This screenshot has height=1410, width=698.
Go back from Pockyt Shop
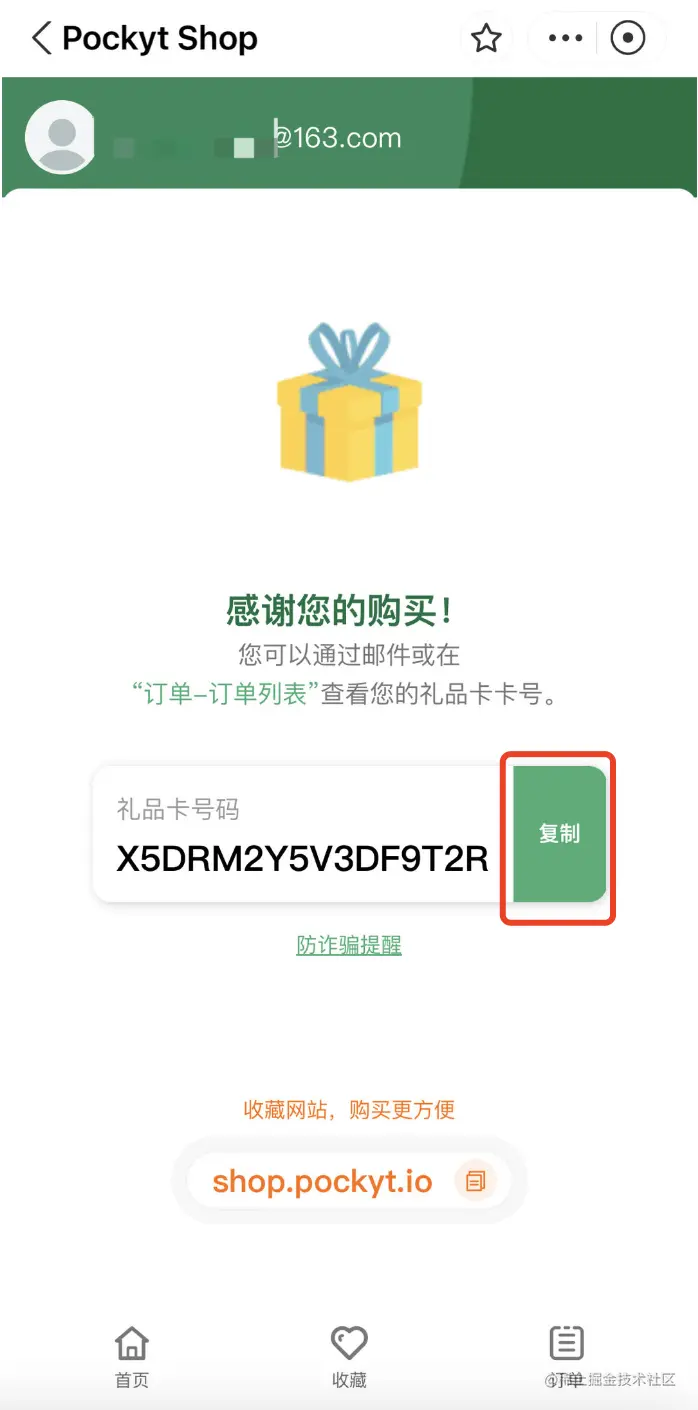point(41,39)
